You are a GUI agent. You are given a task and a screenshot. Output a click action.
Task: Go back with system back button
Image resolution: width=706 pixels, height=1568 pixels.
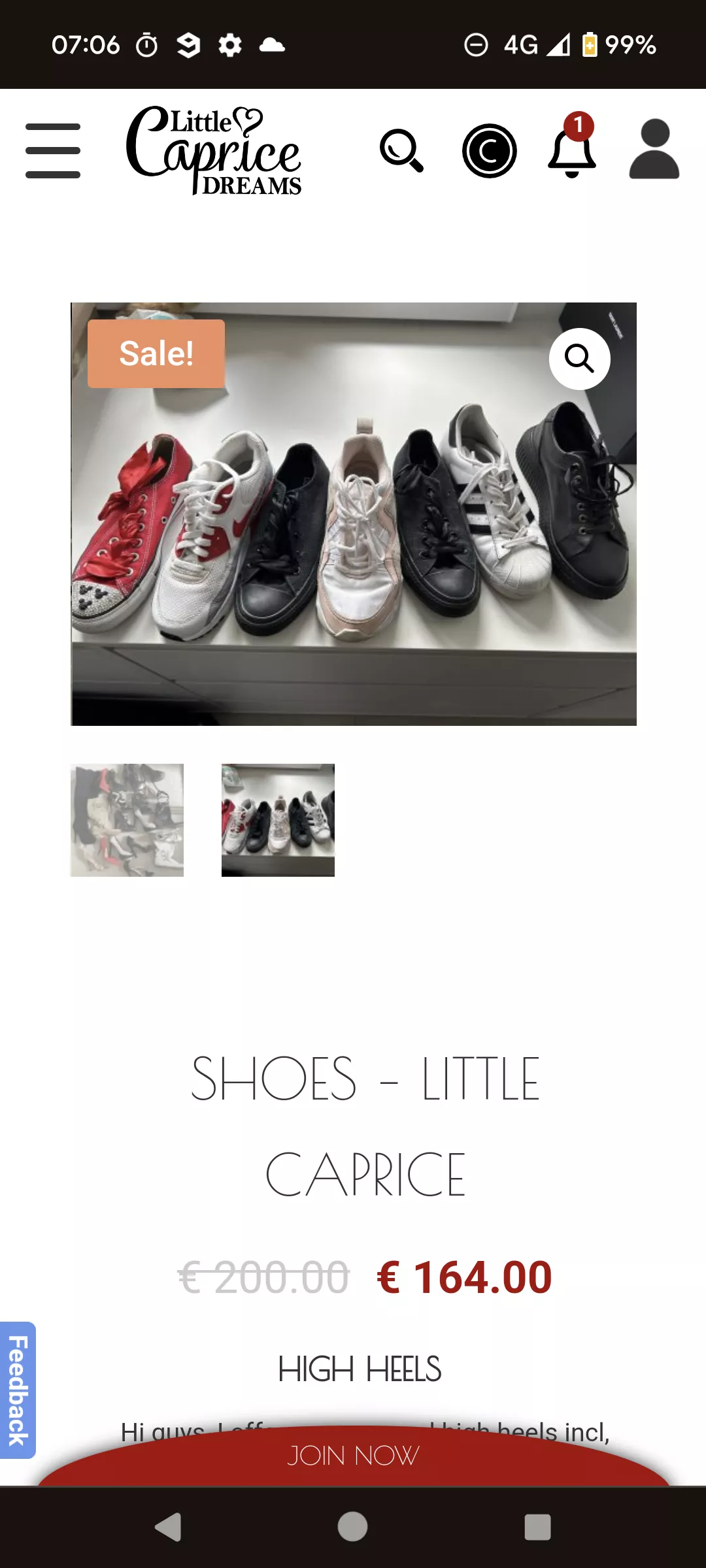point(168,1527)
